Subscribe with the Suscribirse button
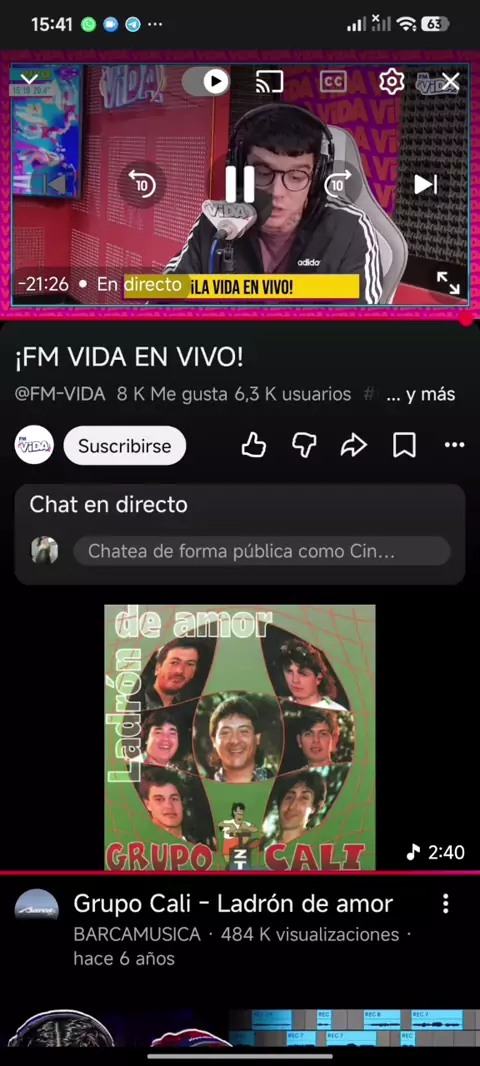 [124, 446]
